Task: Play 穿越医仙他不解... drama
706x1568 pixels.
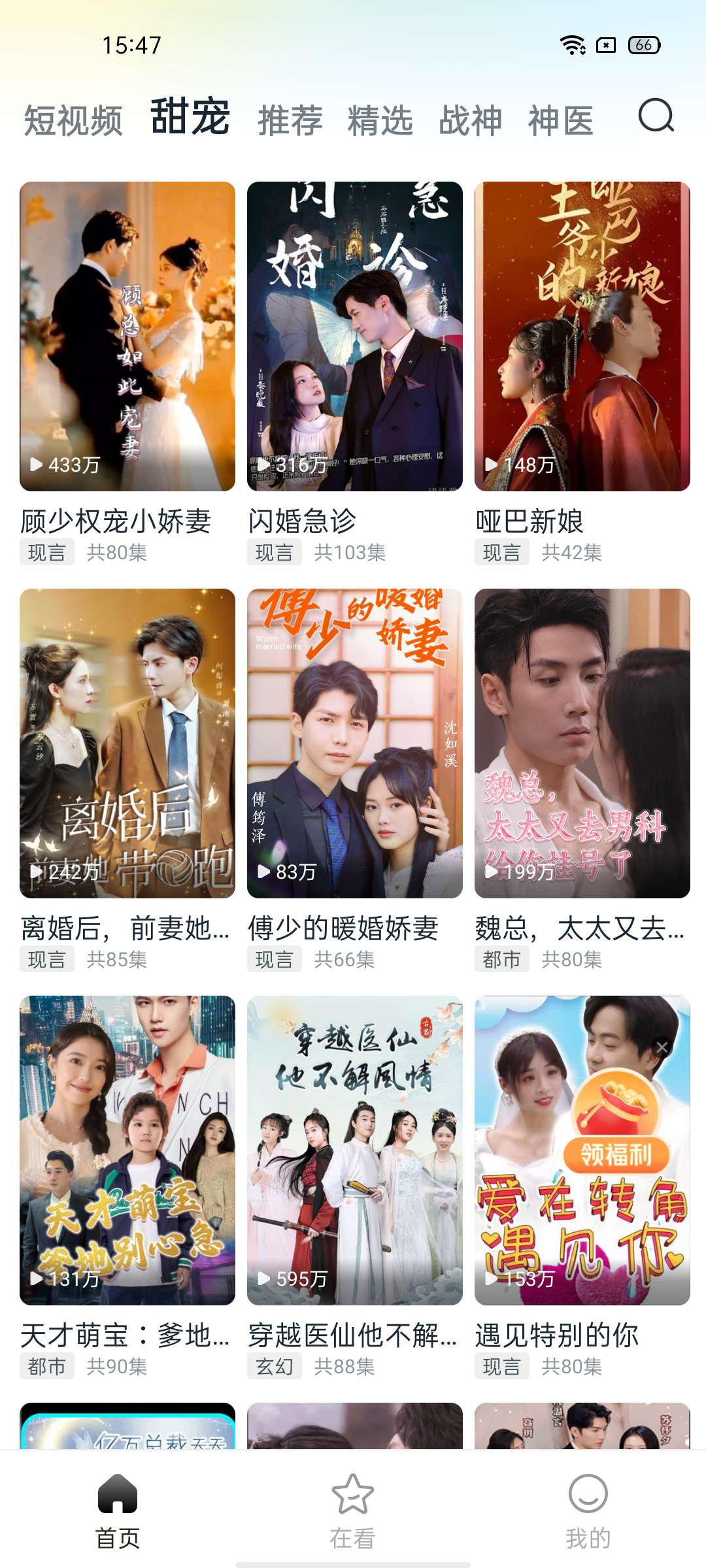Action: coord(355,1151)
